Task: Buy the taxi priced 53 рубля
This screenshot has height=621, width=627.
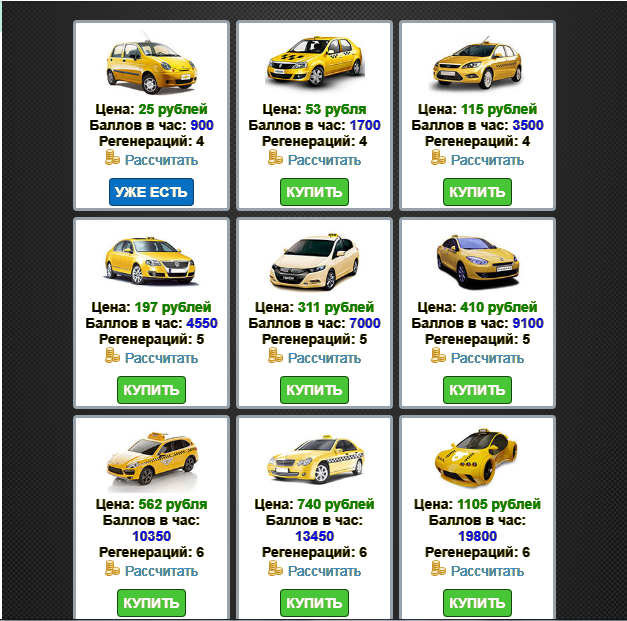Action: 314,192
